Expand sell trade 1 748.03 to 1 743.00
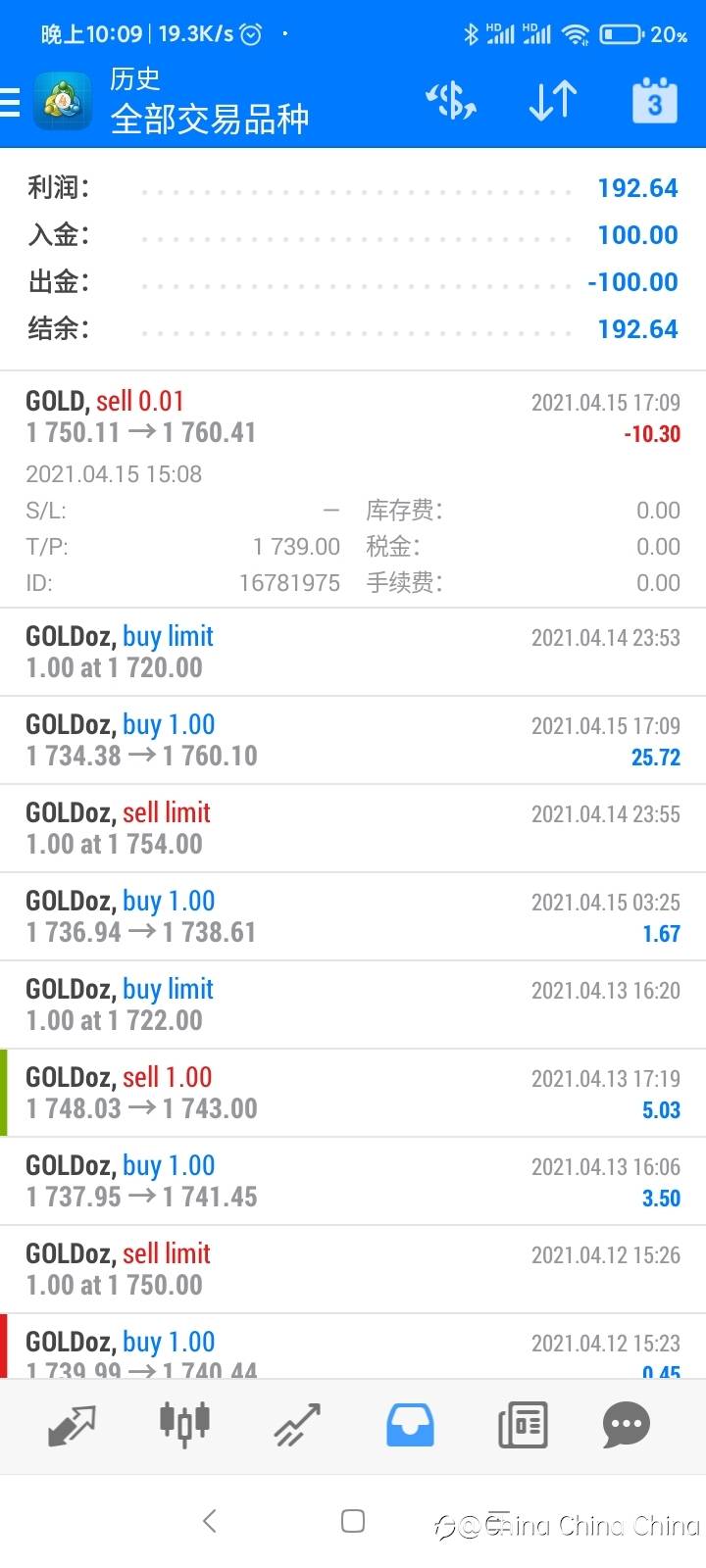Viewport: 706px width, 1568px height. (353, 1093)
